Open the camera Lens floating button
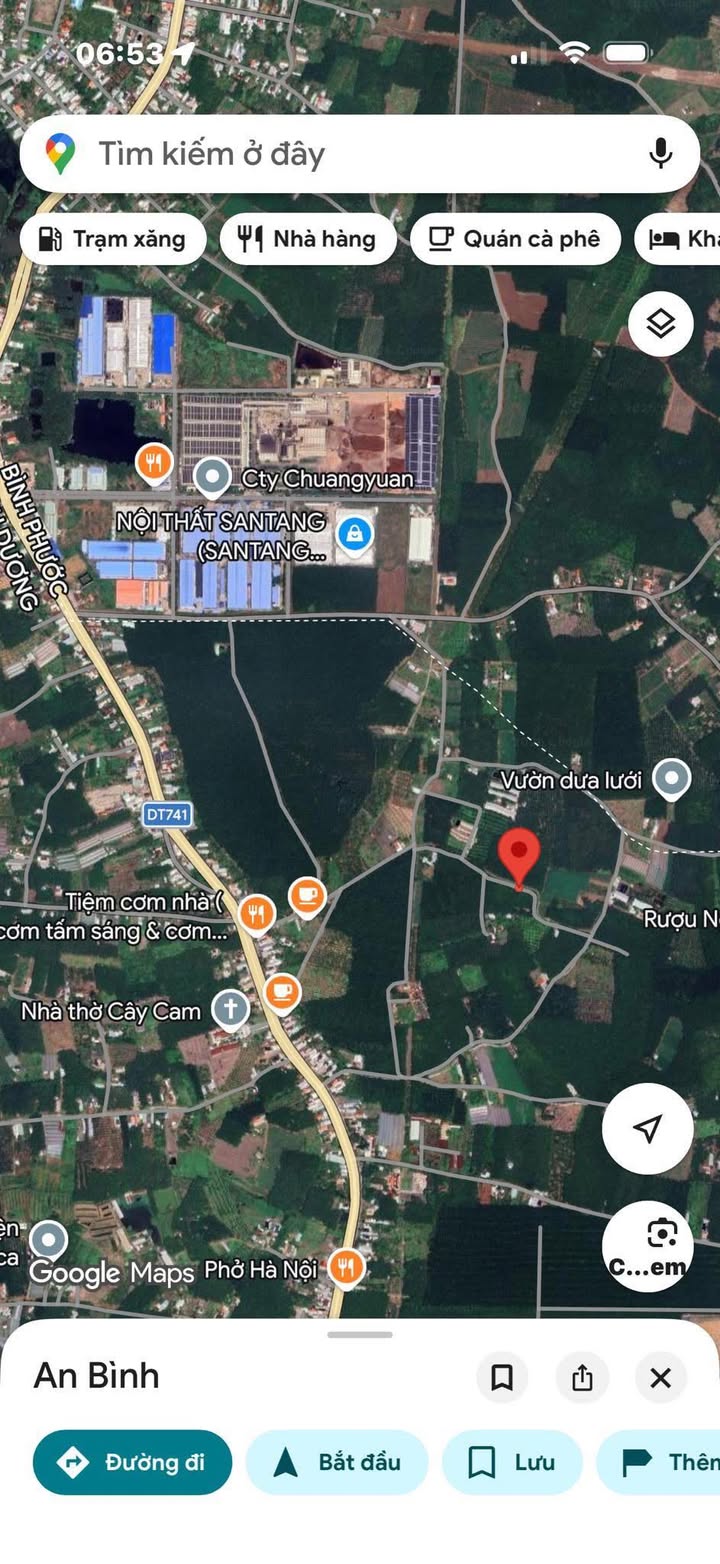 [x=648, y=1246]
